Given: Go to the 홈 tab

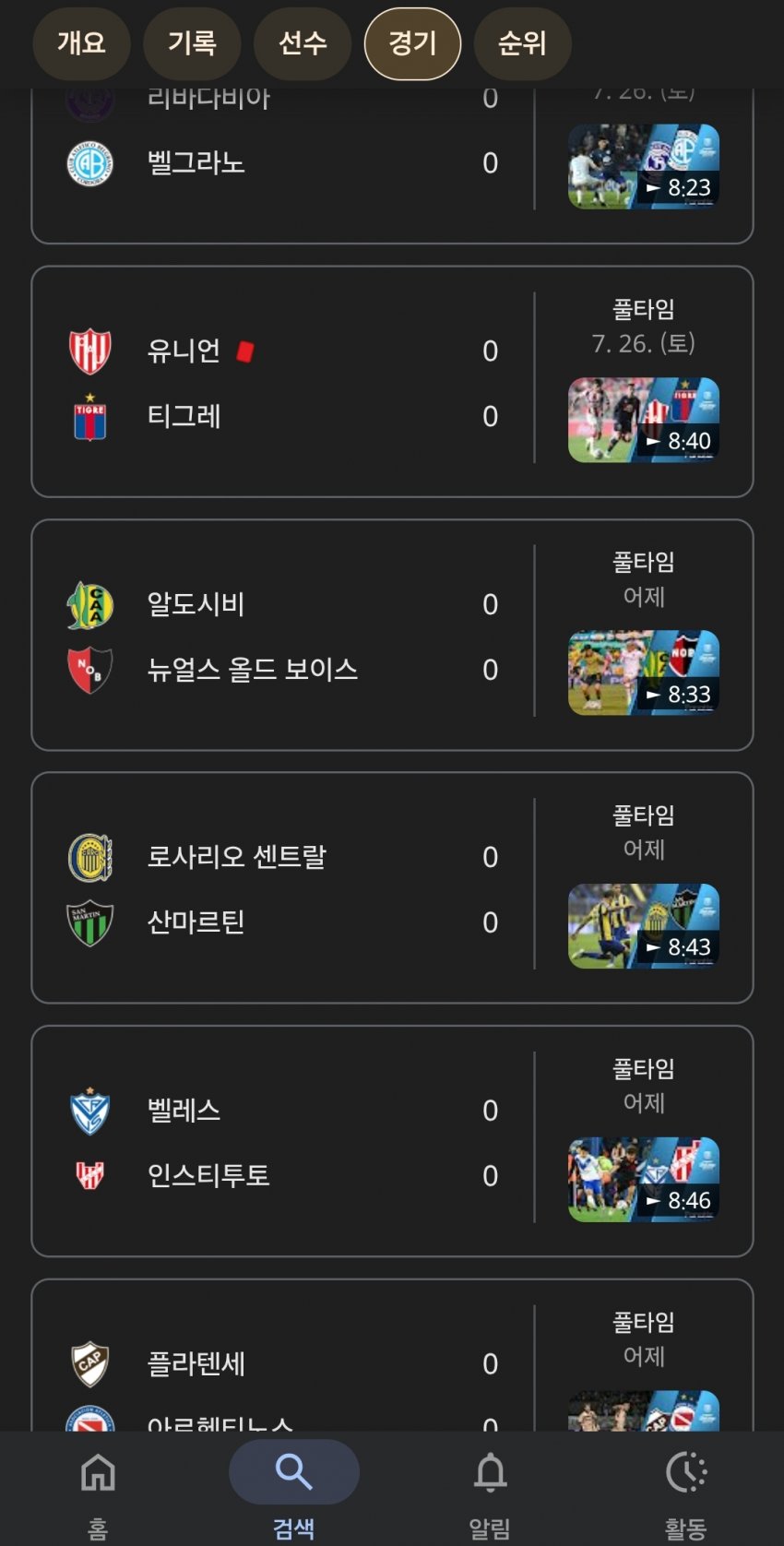Looking at the screenshot, I should (98, 1488).
